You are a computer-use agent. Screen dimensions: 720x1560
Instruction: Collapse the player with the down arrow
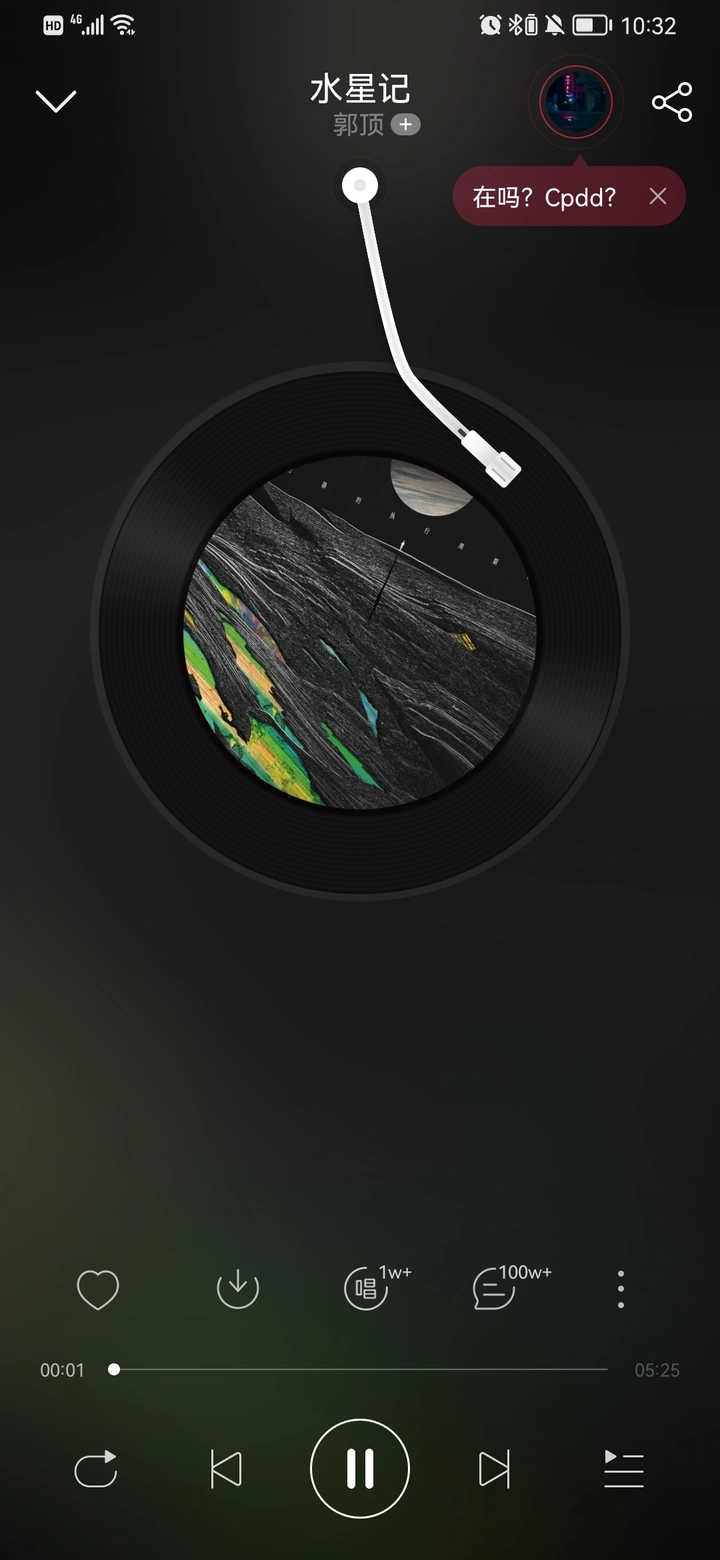[x=56, y=101]
